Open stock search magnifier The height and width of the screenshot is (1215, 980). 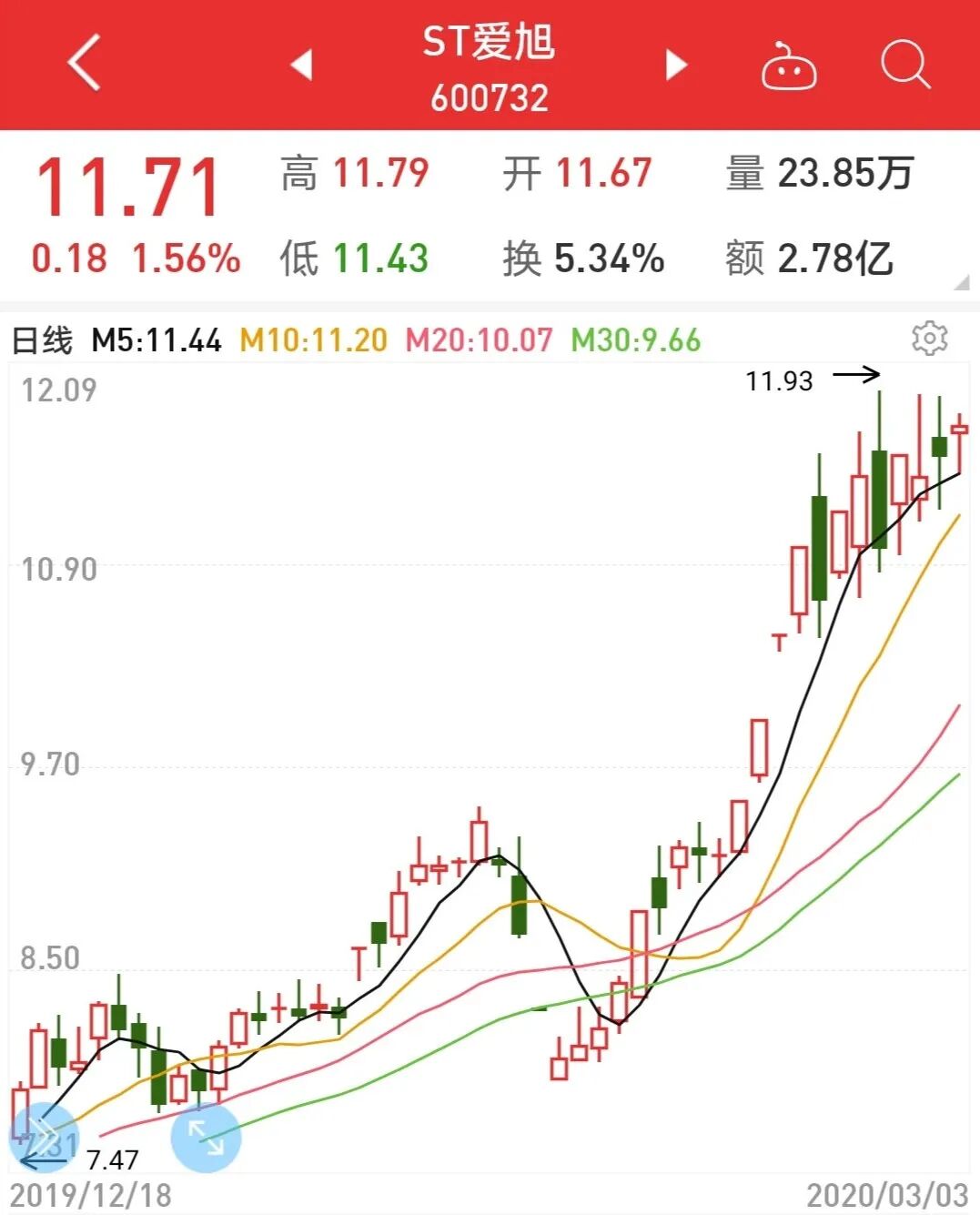pos(905,65)
